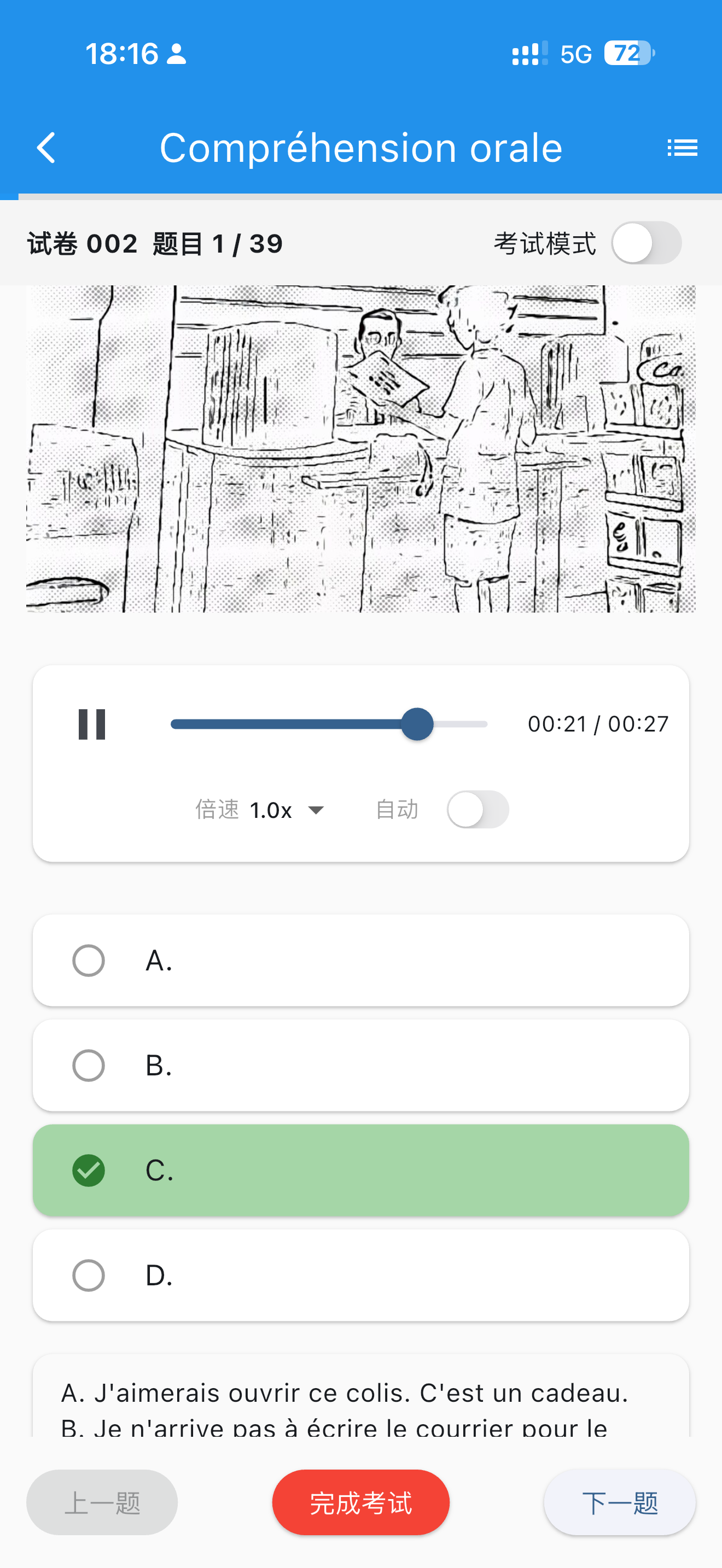This screenshot has height=1568, width=722.
Task: Tap the speed selector chevron
Action: point(317,810)
